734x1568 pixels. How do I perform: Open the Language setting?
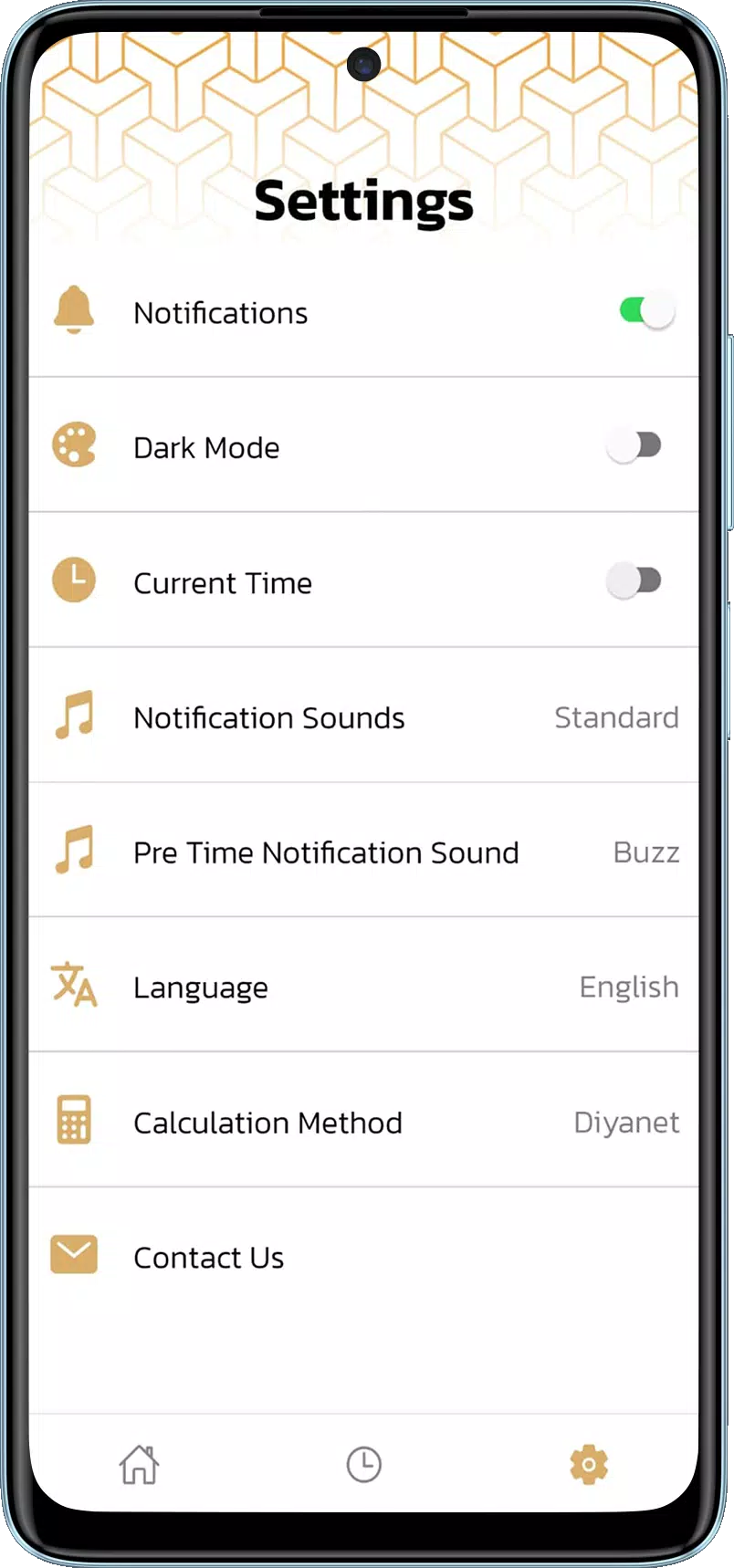[x=363, y=988]
